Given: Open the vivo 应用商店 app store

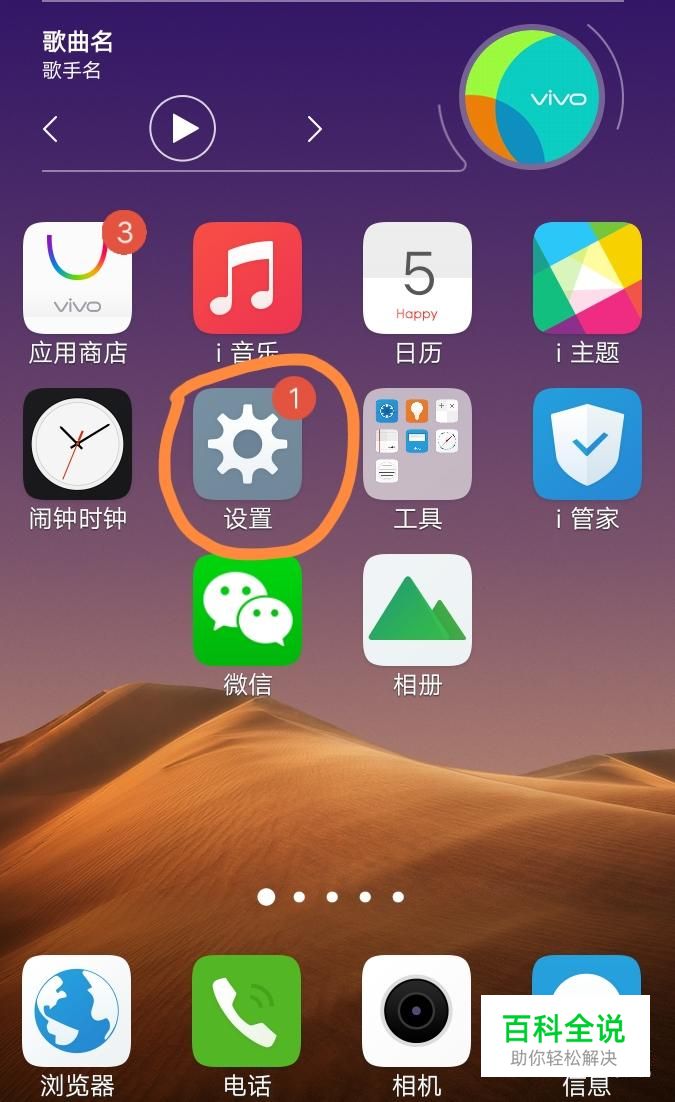Looking at the screenshot, I should (x=77, y=278).
